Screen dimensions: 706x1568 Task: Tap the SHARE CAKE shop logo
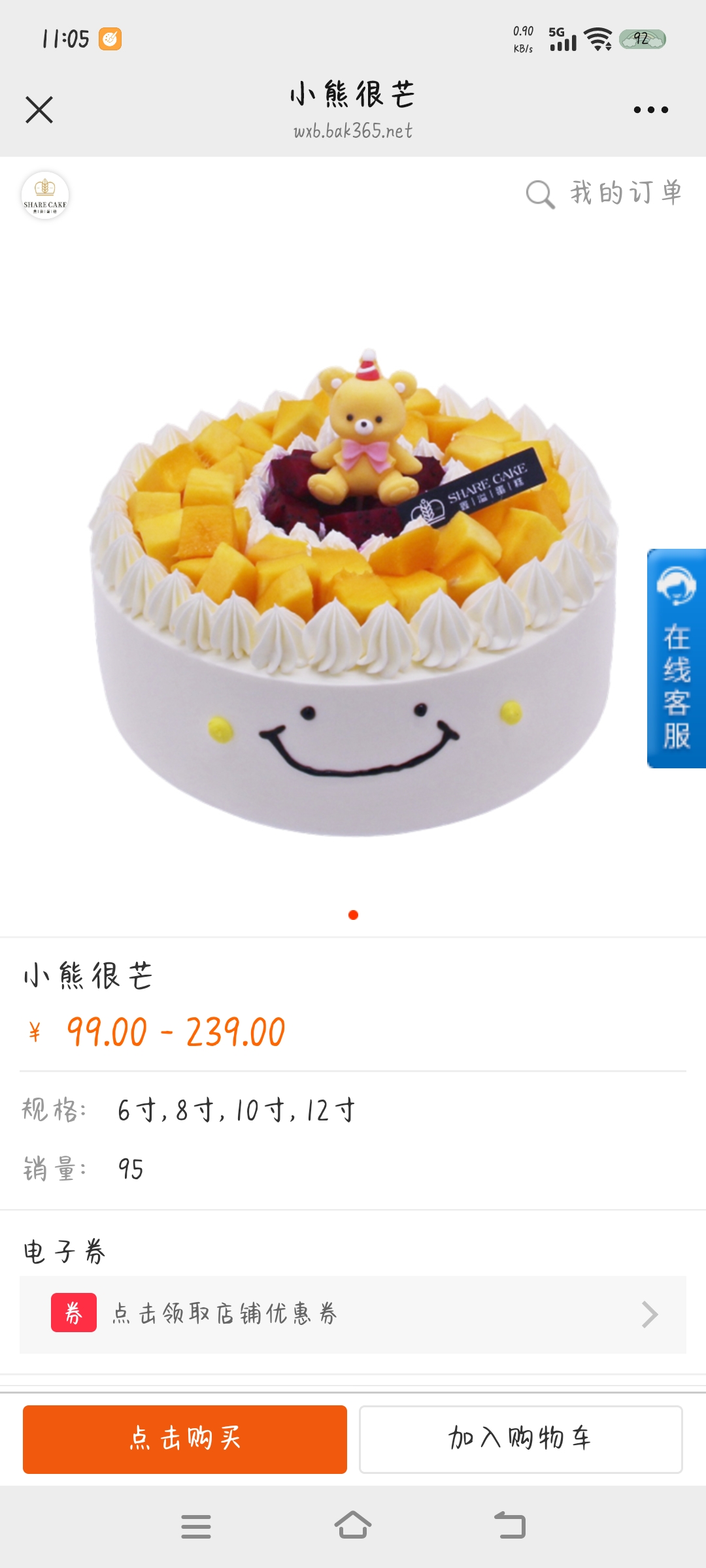pyautogui.click(x=45, y=195)
